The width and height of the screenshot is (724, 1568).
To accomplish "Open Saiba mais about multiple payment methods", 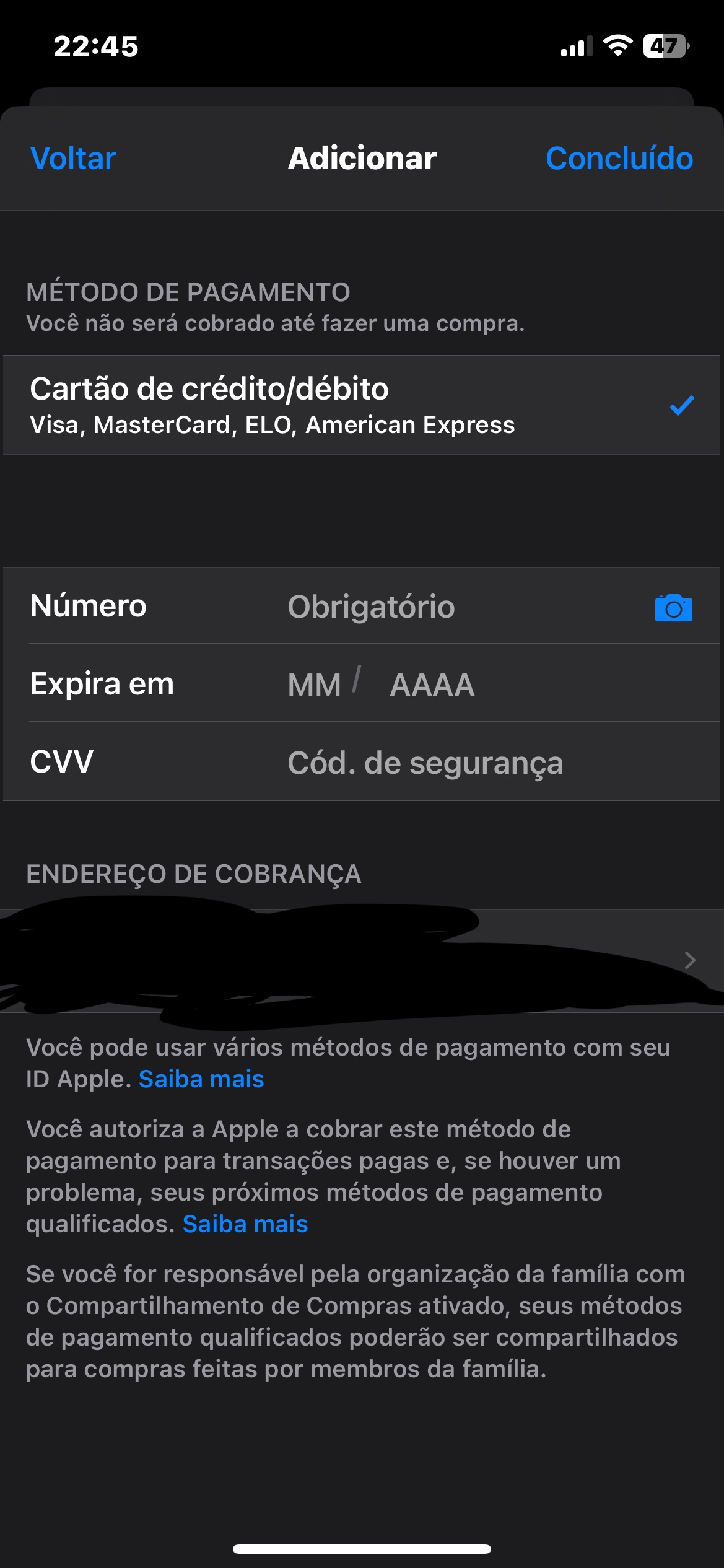I will click(x=201, y=1079).
